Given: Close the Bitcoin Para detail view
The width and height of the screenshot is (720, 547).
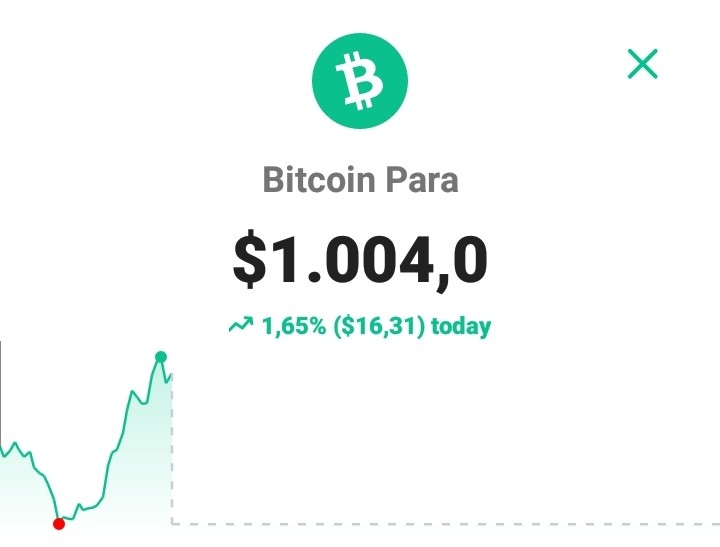Looking at the screenshot, I should pos(642,64).
